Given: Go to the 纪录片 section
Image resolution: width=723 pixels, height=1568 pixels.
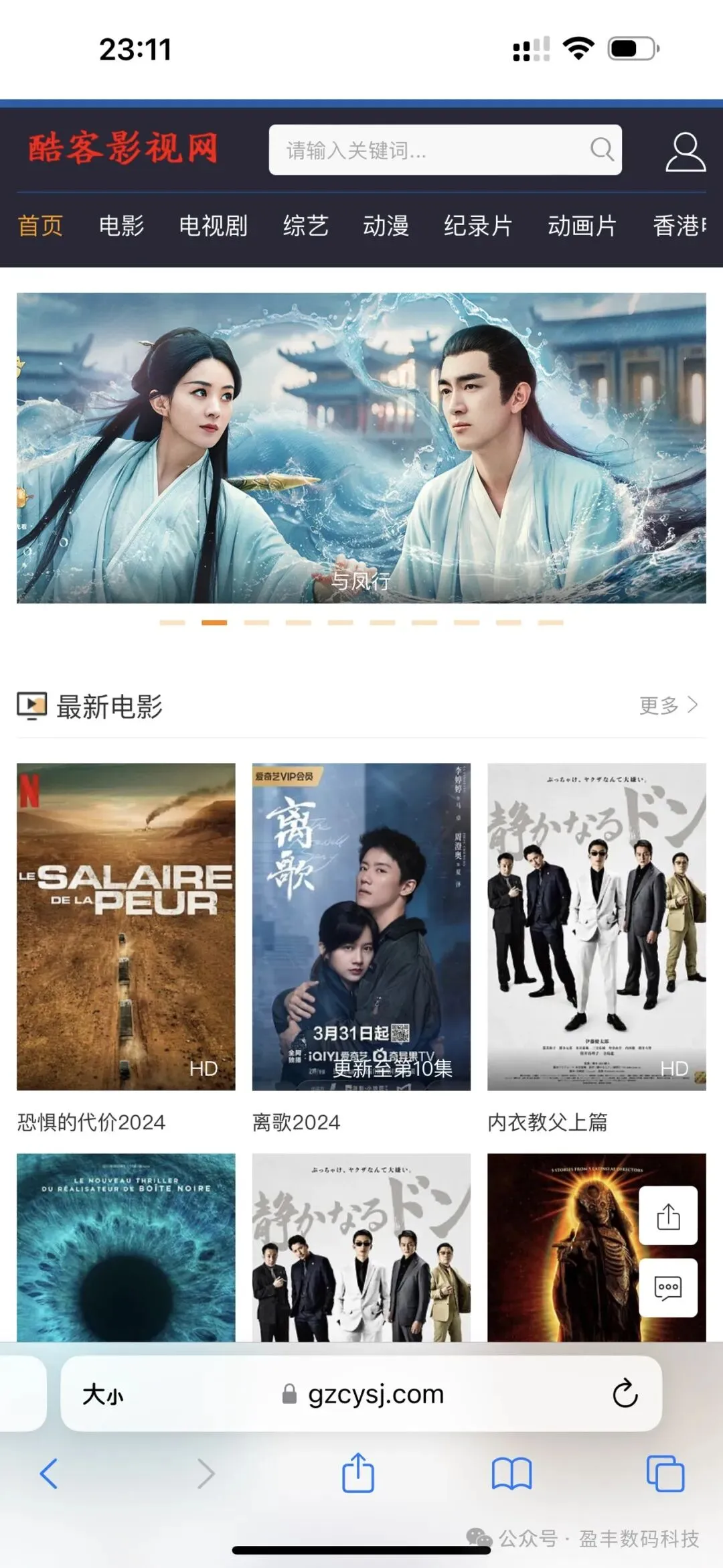Looking at the screenshot, I should (x=477, y=226).
